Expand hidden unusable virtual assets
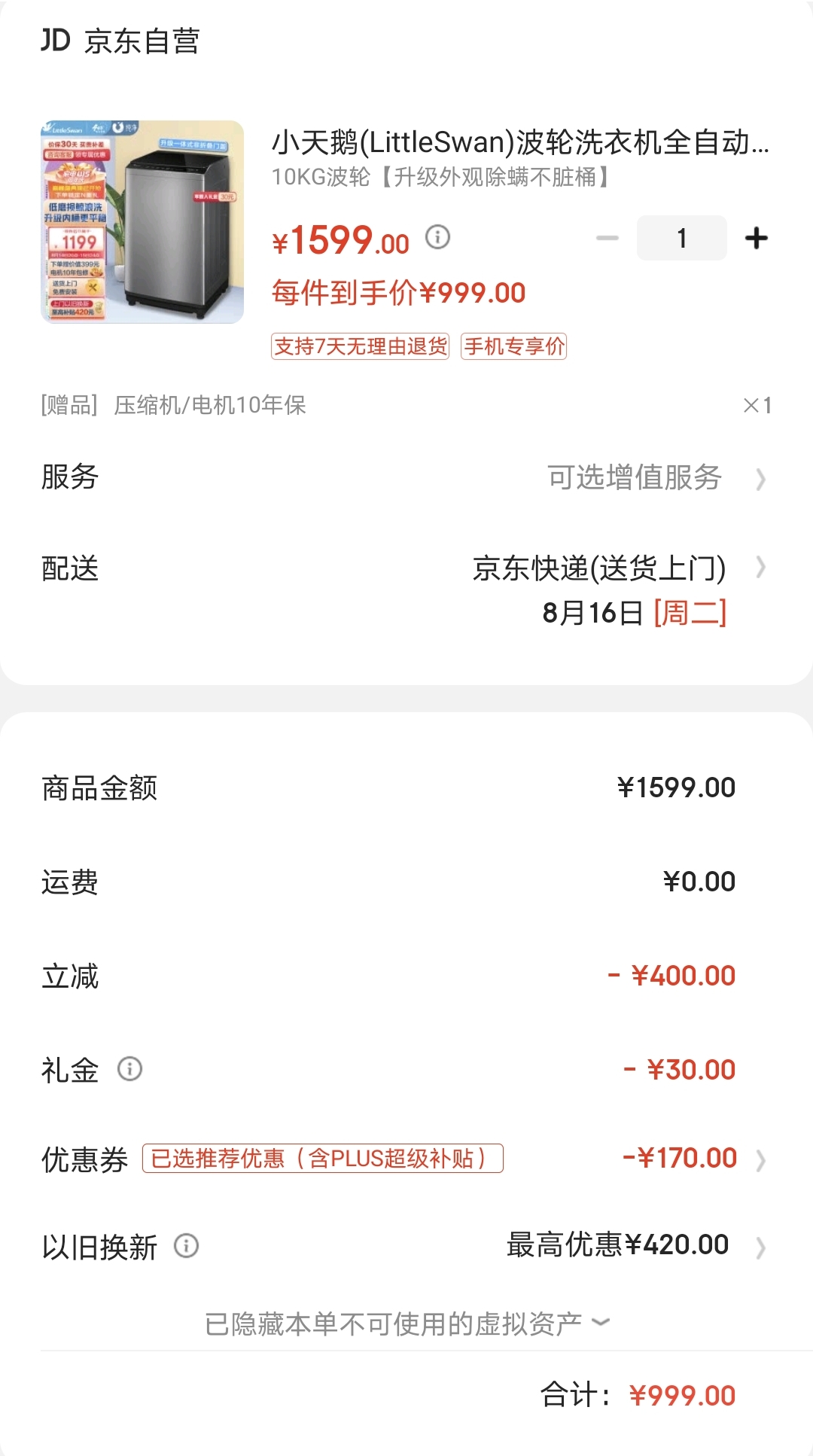The width and height of the screenshot is (813, 1456). pyautogui.click(x=406, y=1323)
